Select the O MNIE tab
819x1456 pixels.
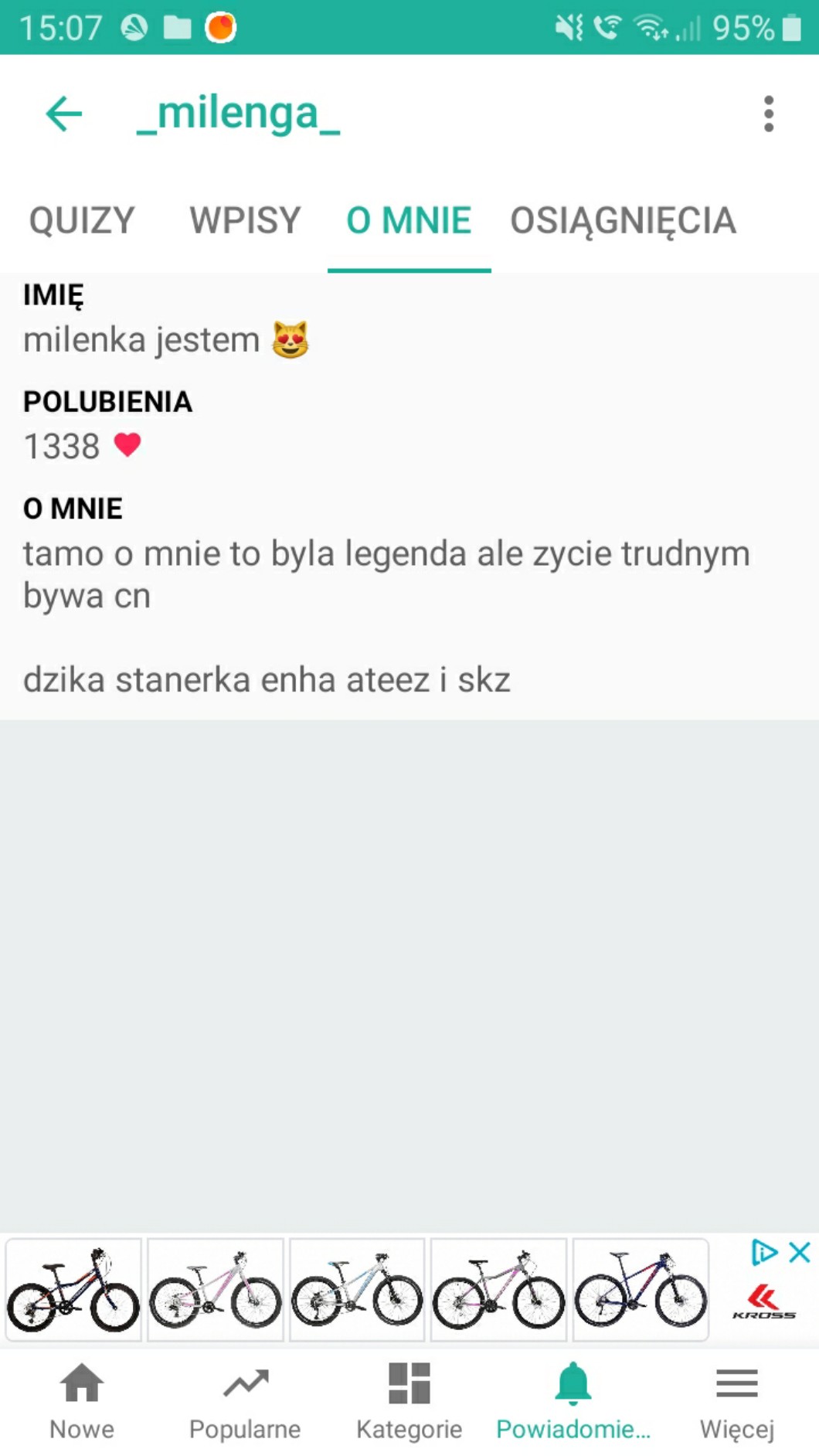[x=409, y=221]
